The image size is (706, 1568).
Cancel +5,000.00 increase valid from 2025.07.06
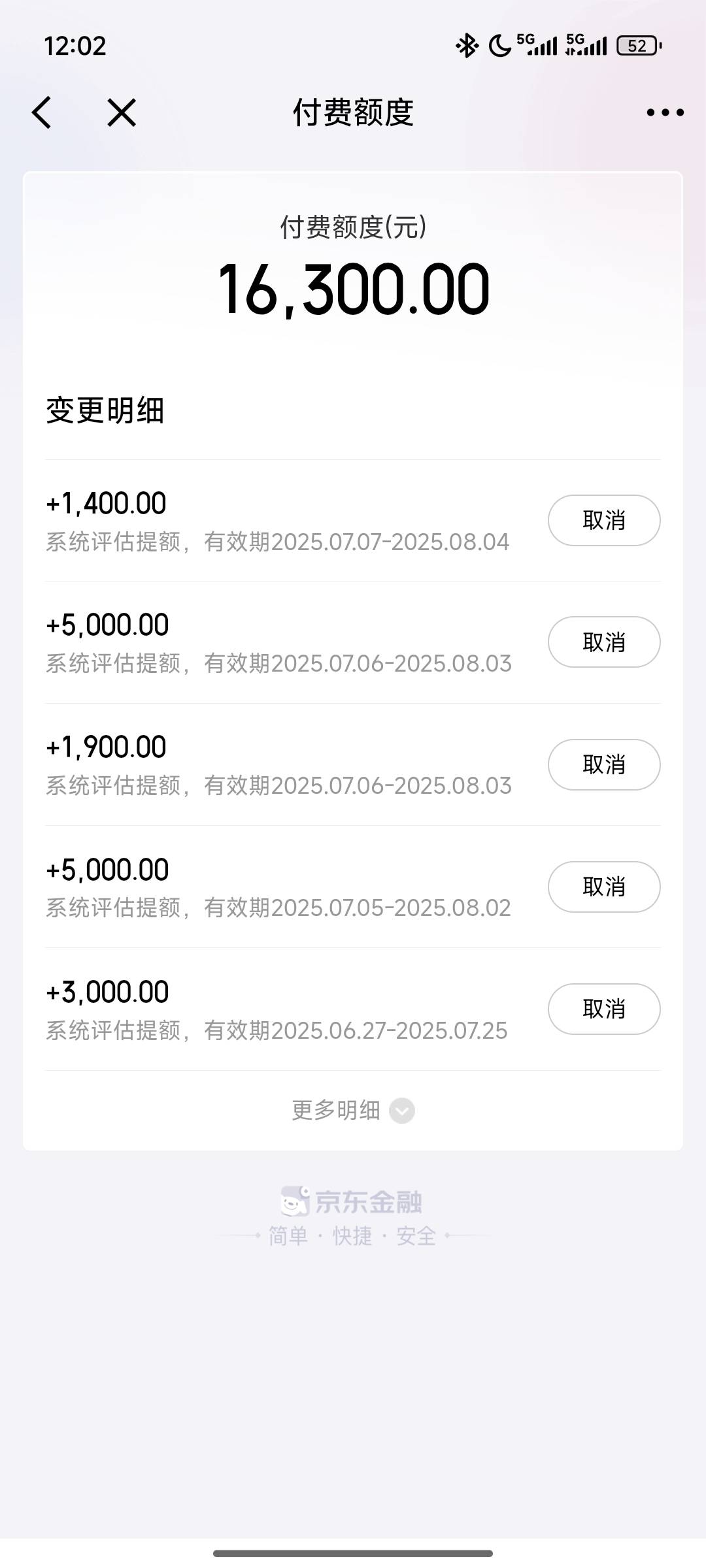(604, 642)
